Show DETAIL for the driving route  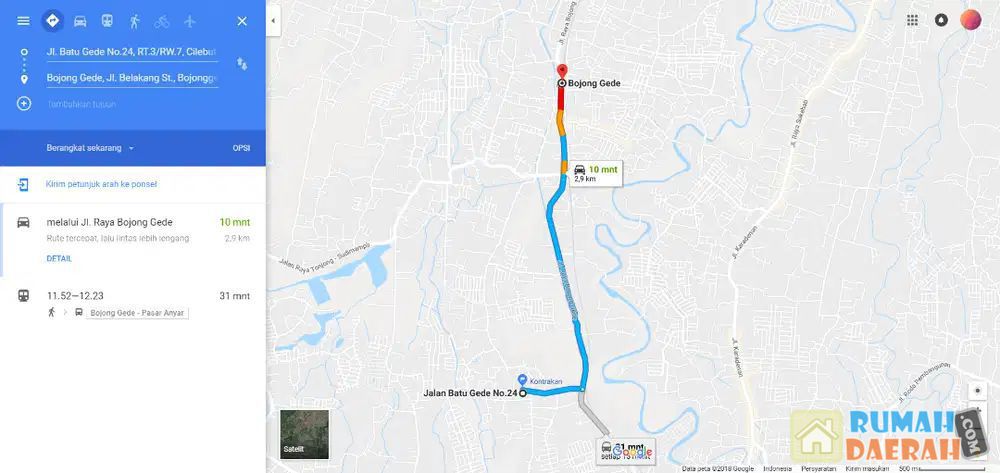pyautogui.click(x=59, y=258)
